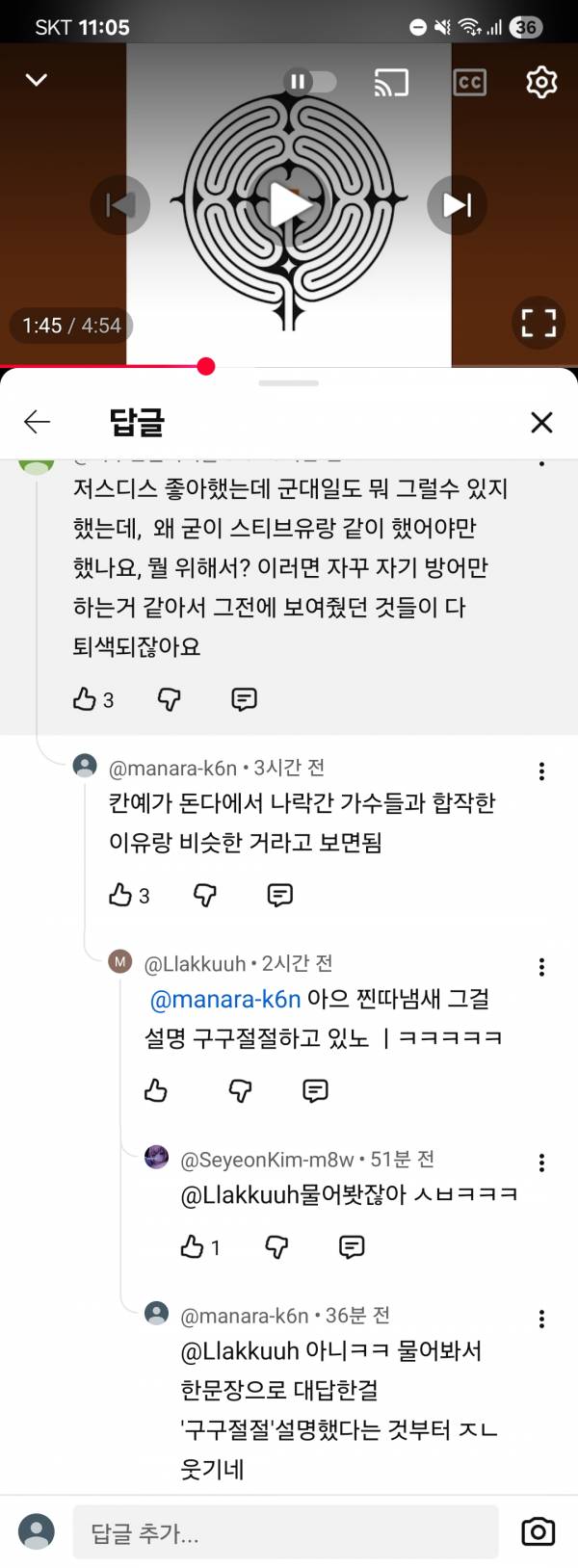Like the 3시간 전 reply by @manara-k6n
This screenshot has width=578, height=1568.
(x=120, y=895)
